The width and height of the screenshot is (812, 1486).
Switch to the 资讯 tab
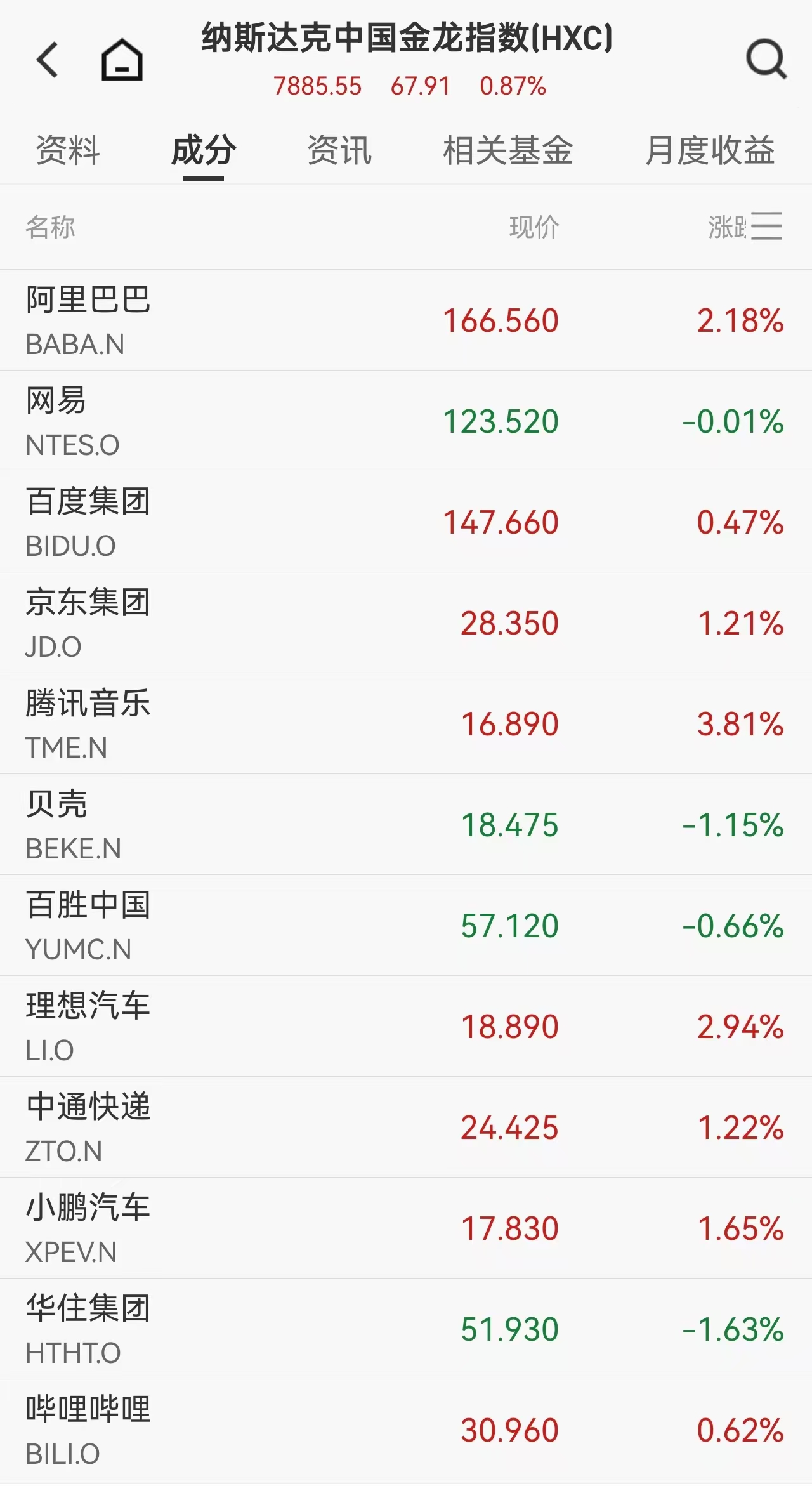point(339,151)
